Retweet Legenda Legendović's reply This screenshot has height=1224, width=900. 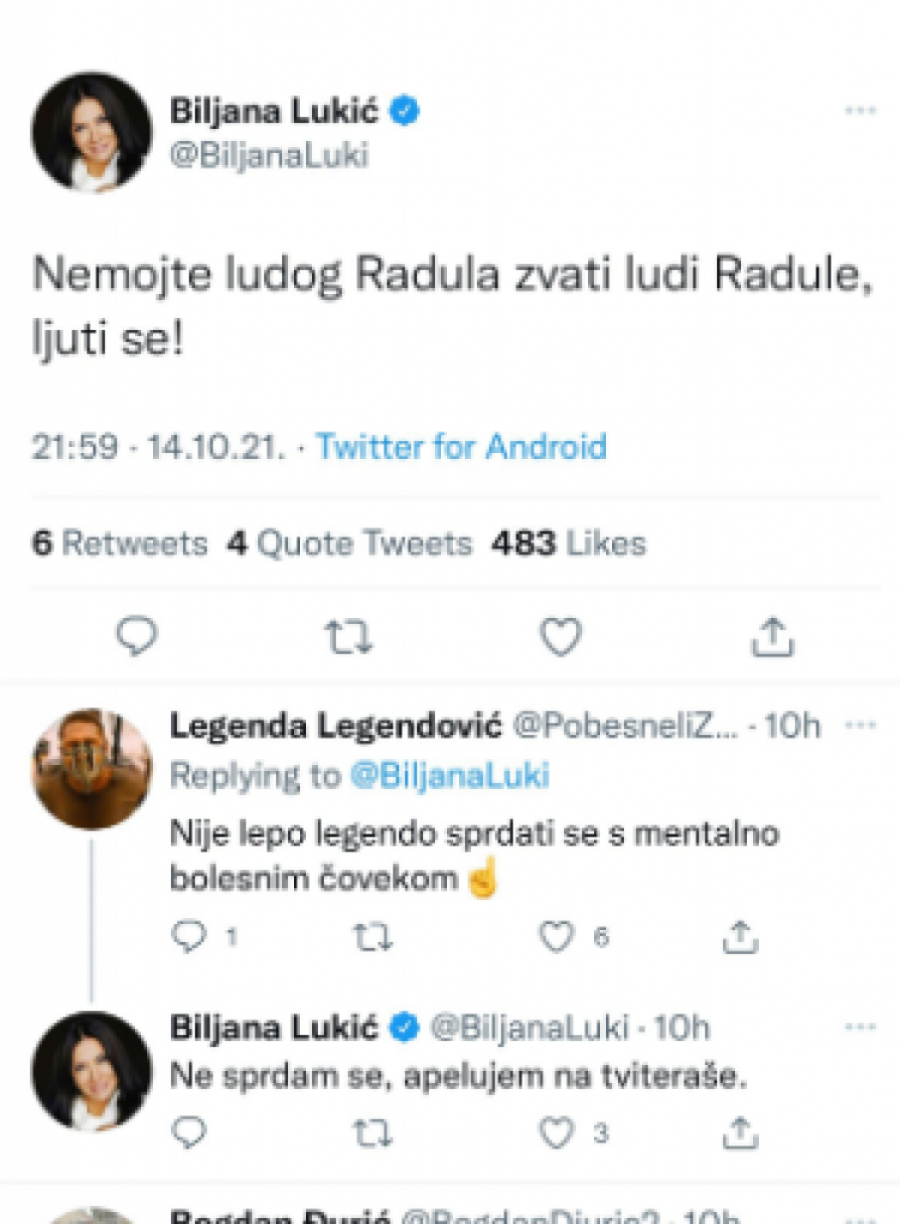[375, 936]
